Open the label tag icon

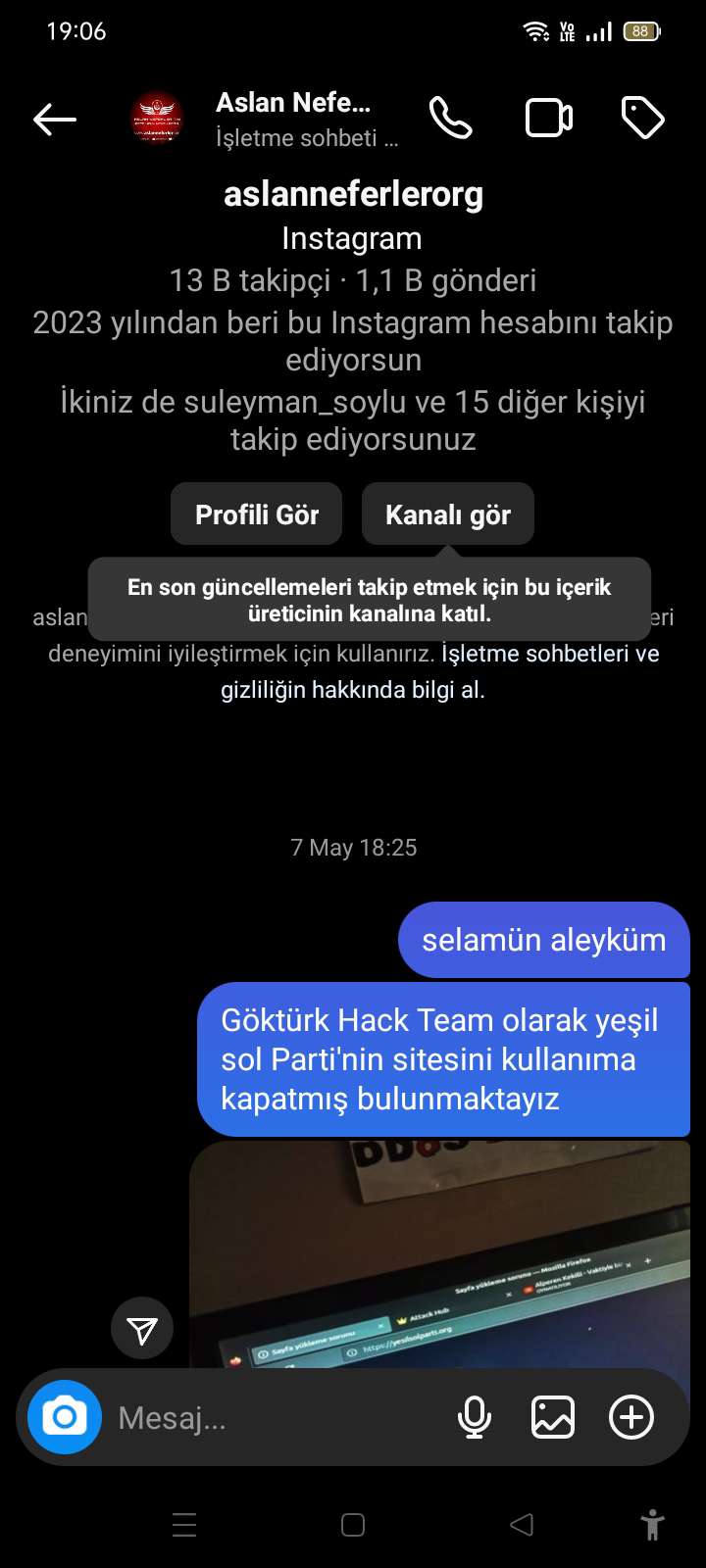643,120
